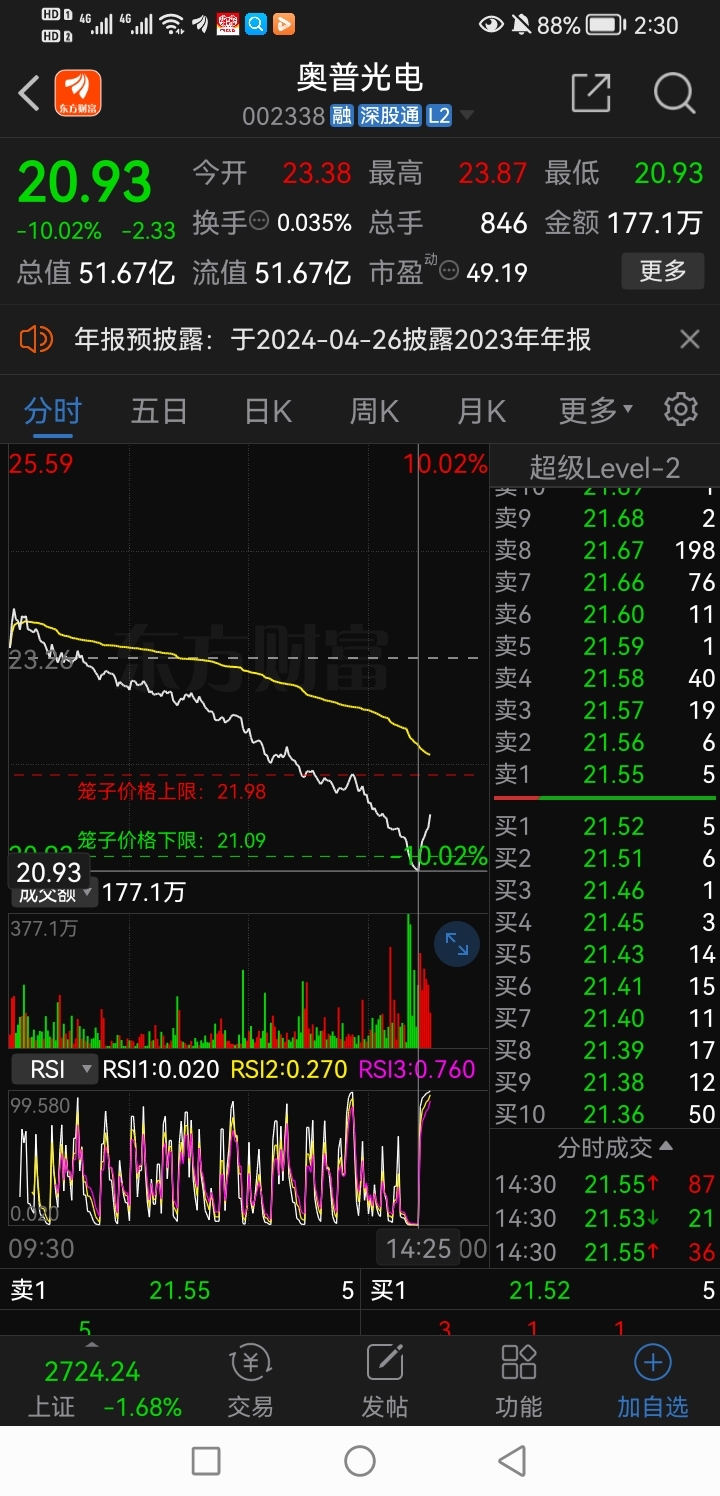Tap the back arrow to return
Screen dimensions: 720x1496
point(28,92)
